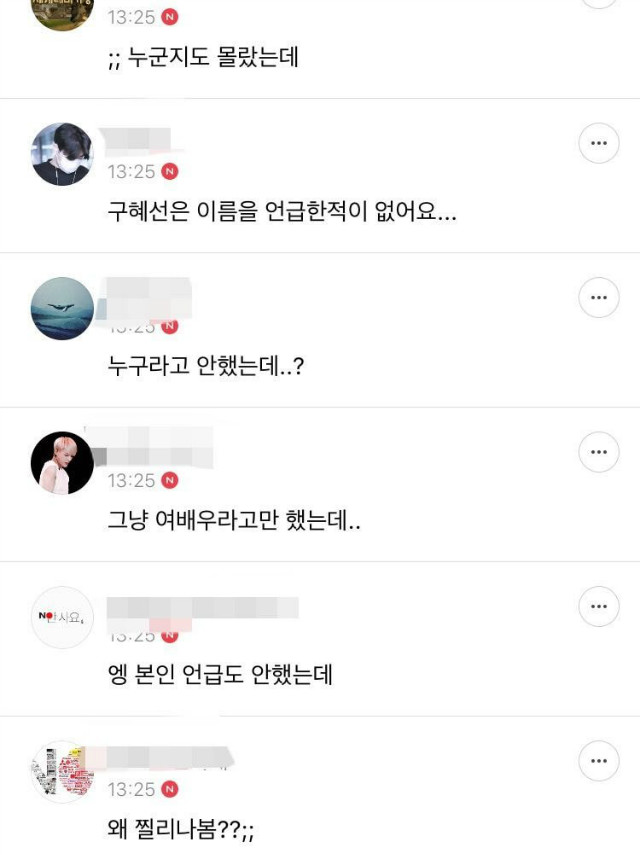
Task: View profile of '구혜선은 이름을' commenter avatar
Action: tap(62, 154)
